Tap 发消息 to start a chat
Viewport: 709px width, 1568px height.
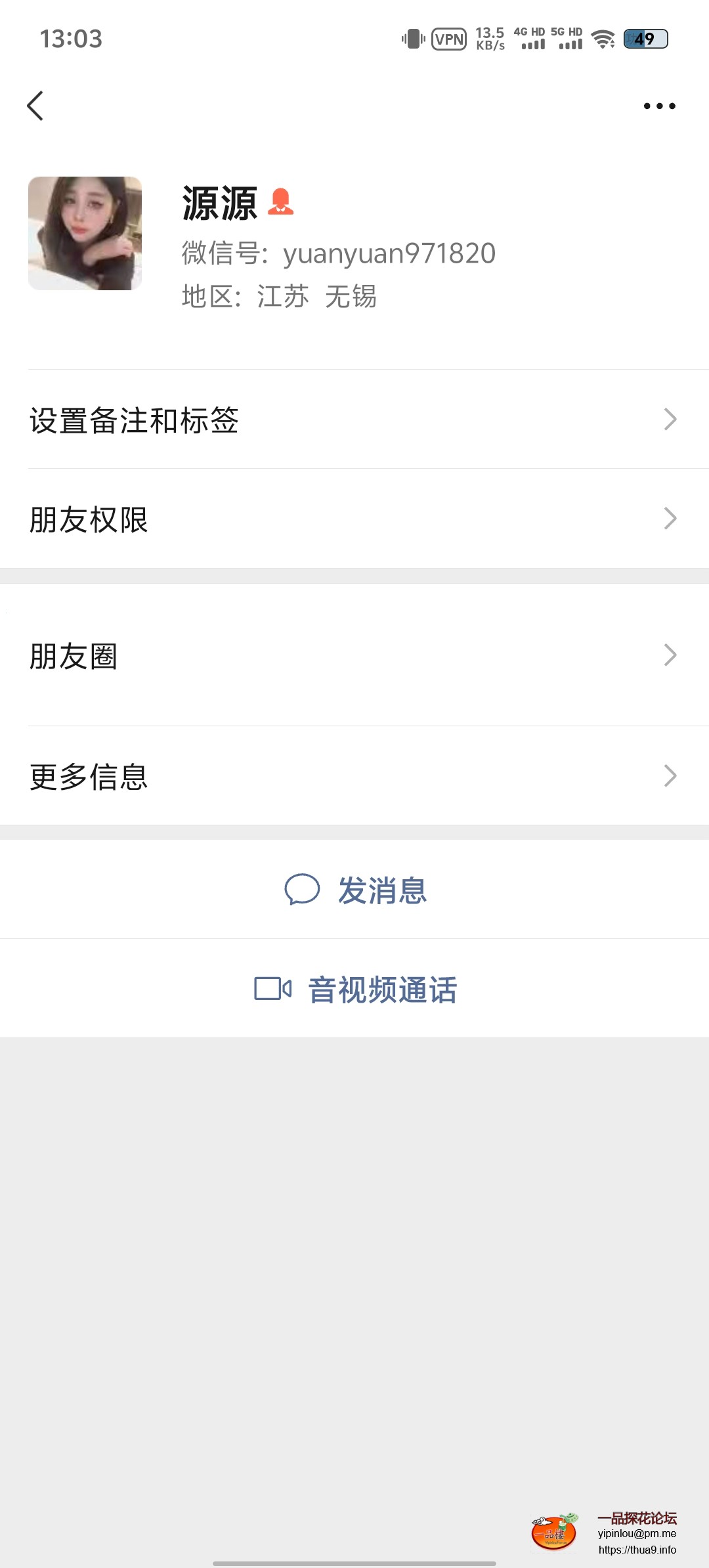click(383, 890)
